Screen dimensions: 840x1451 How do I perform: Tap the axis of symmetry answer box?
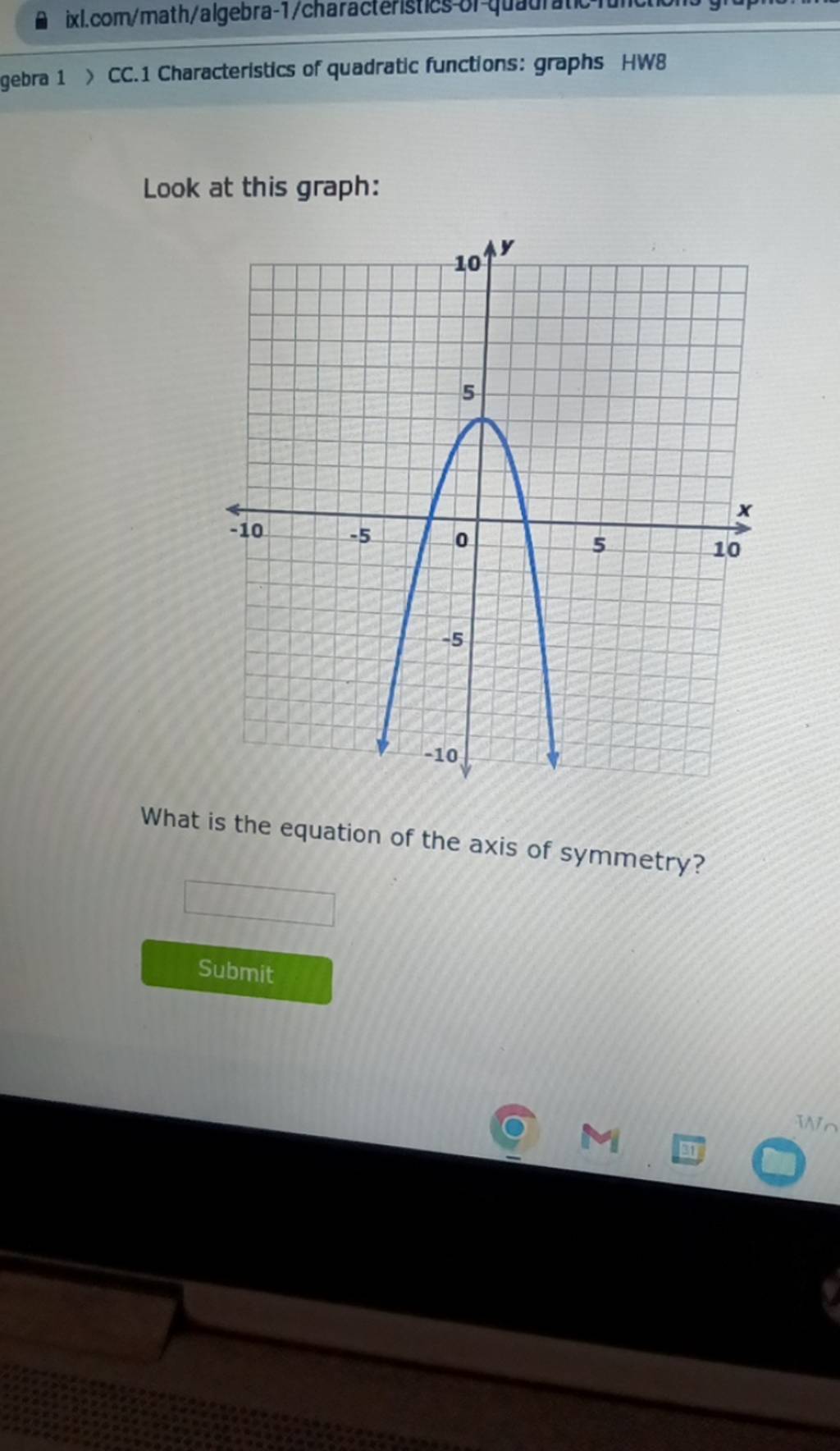click(259, 903)
